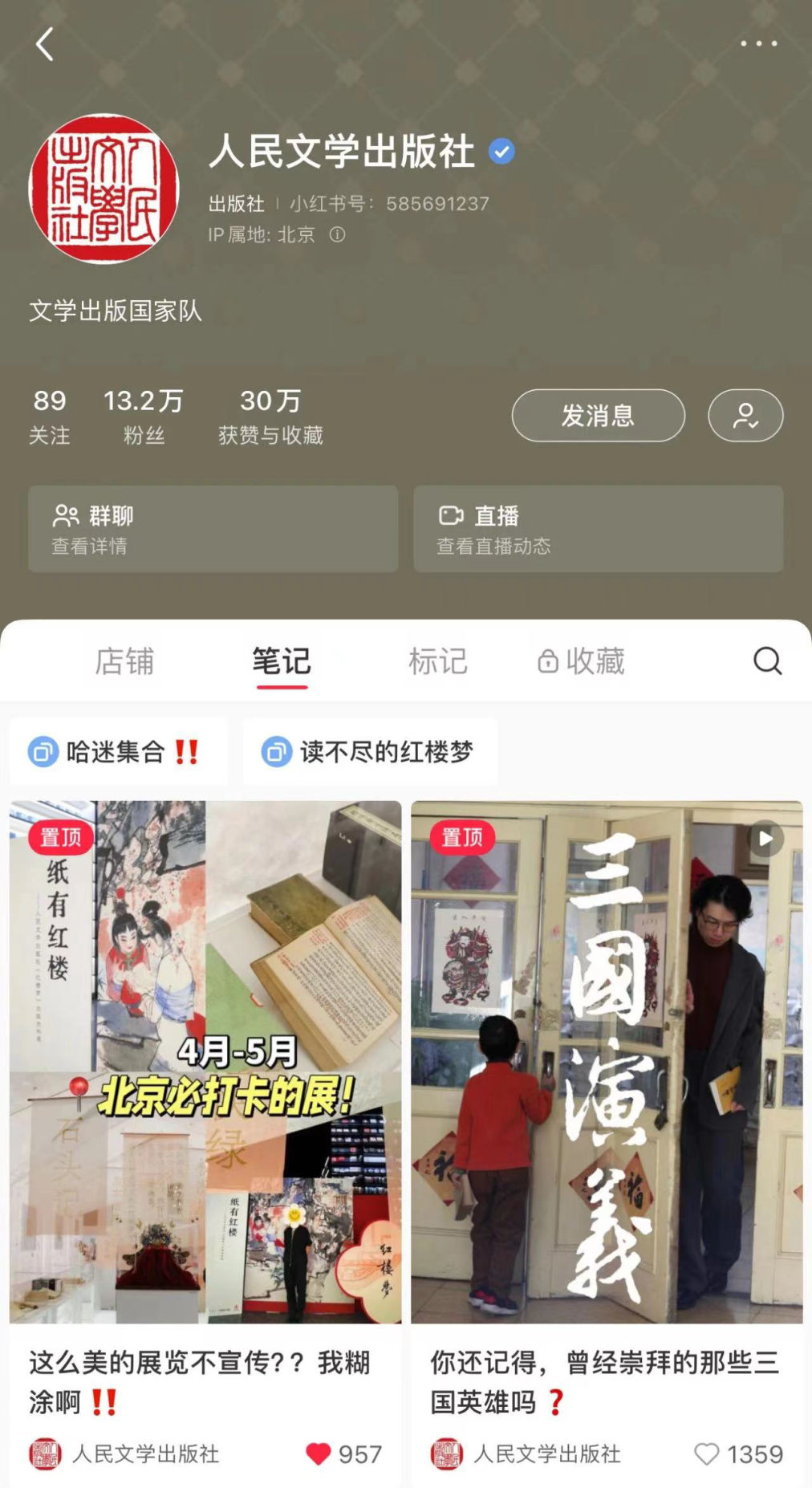Tap 发消息 to send a message
This screenshot has width=812, height=1488.
pos(598,416)
